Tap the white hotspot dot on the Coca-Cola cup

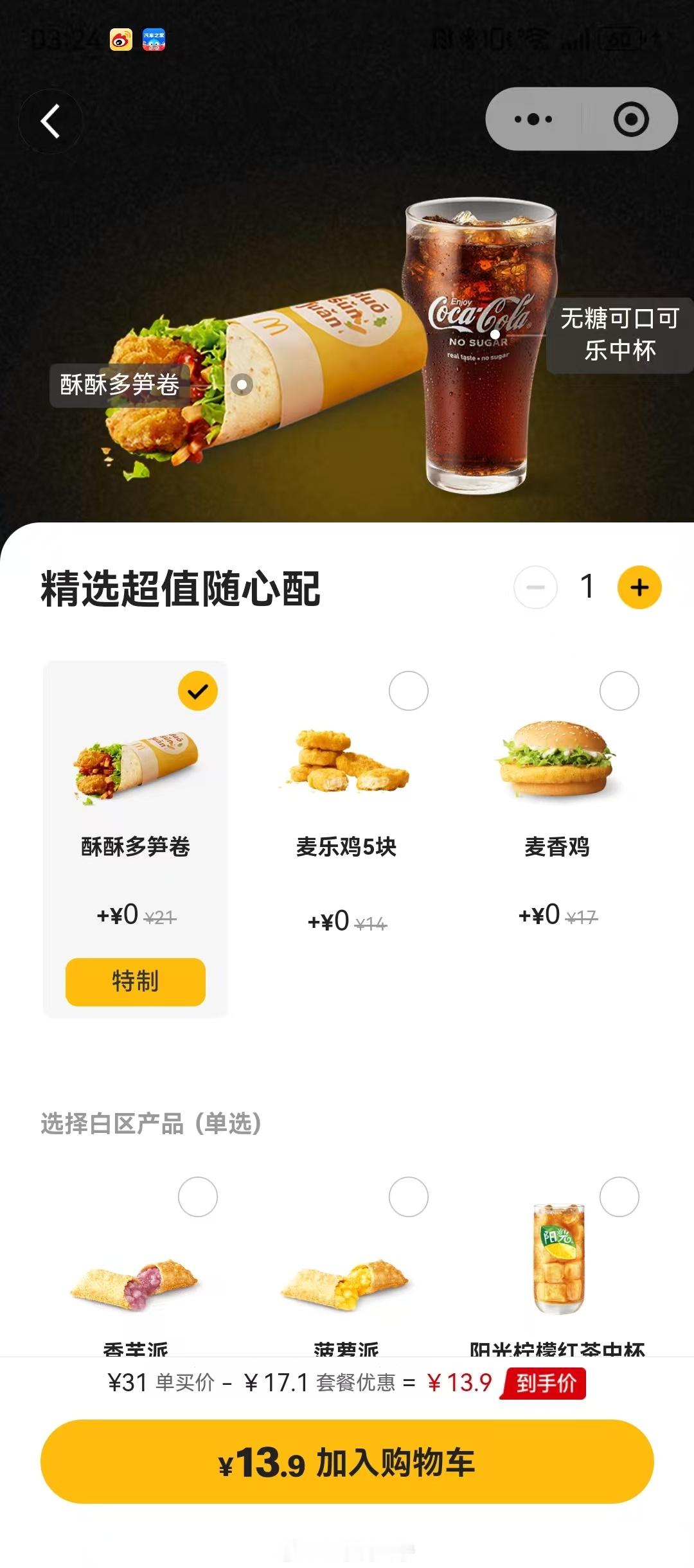[495, 334]
